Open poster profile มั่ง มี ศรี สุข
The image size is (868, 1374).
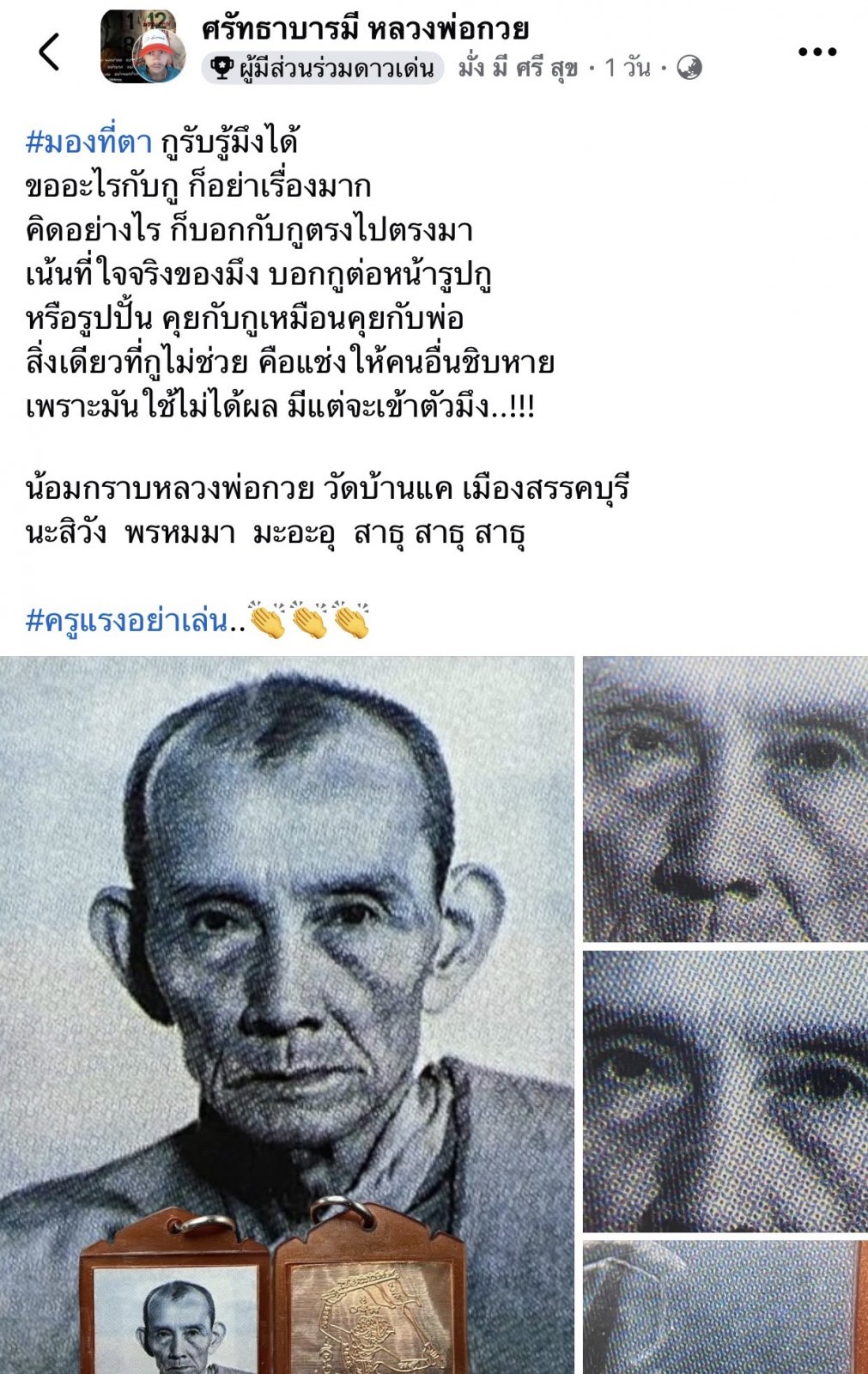click(x=518, y=68)
